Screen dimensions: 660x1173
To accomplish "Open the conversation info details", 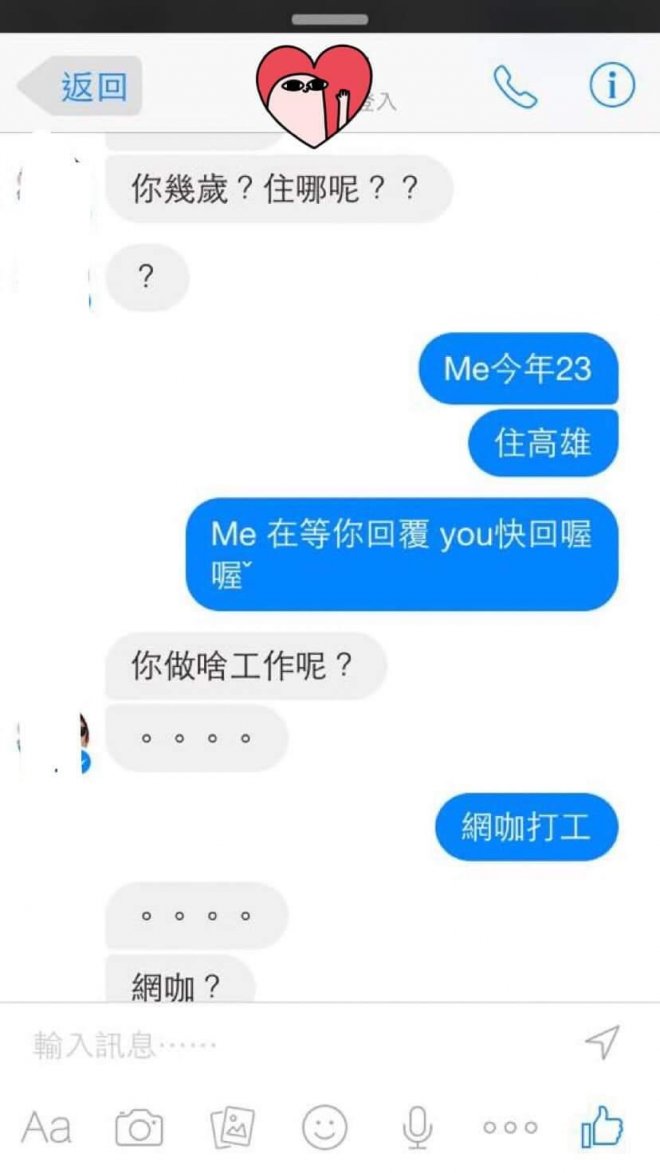I will (611, 87).
